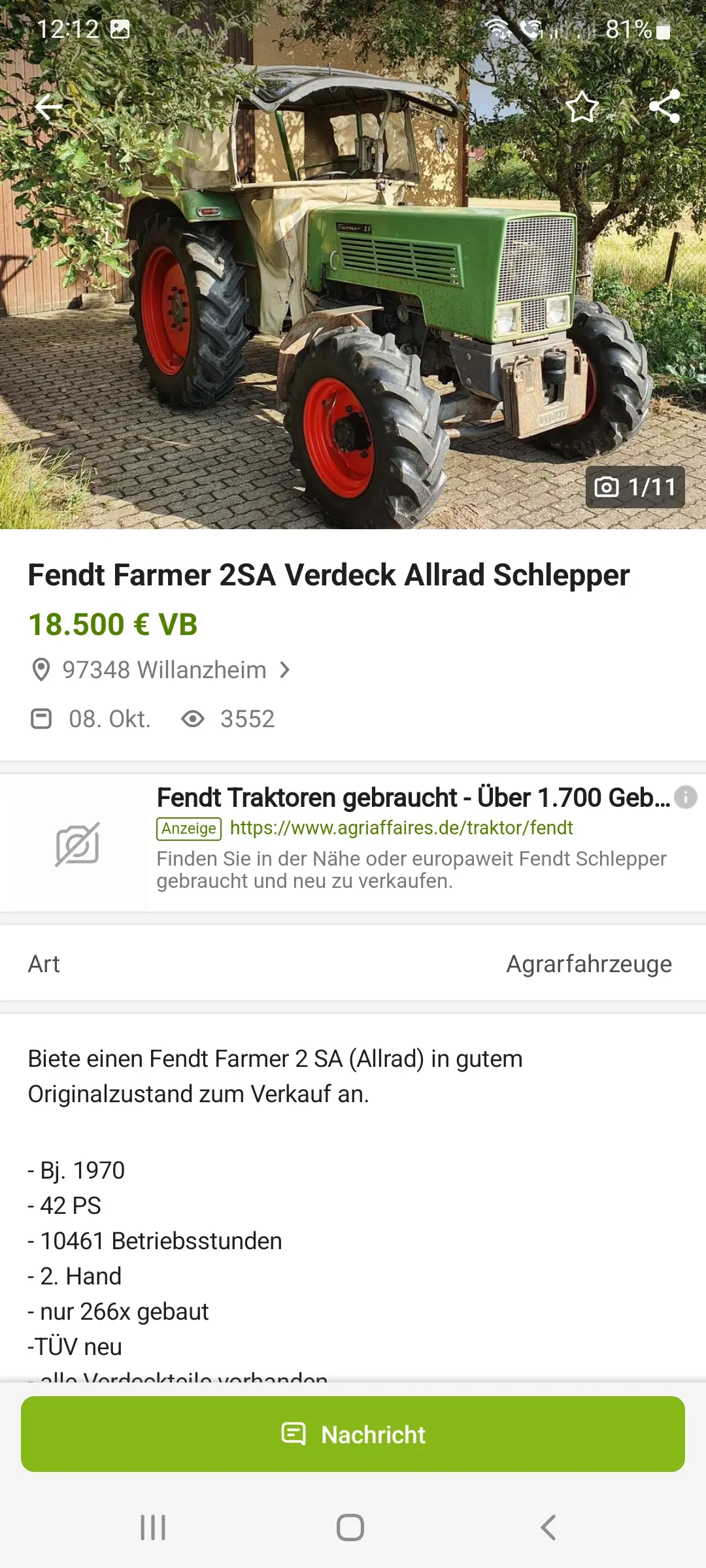
Task: Go to the system home screen
Action: 350,1527
